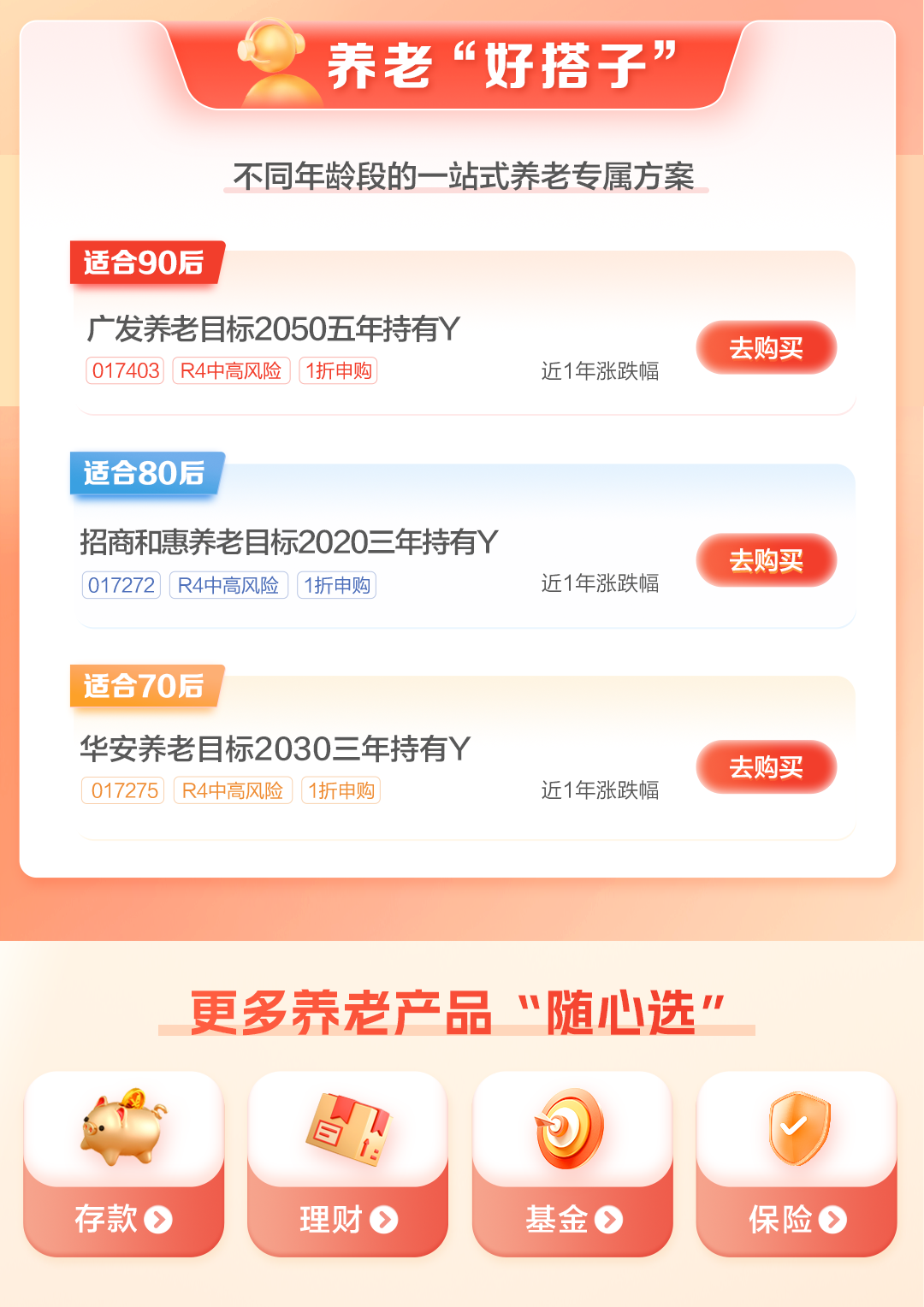
Task: Open 华安养老目标2030三年持有Y fund card
Action: [x=275, y=749]
